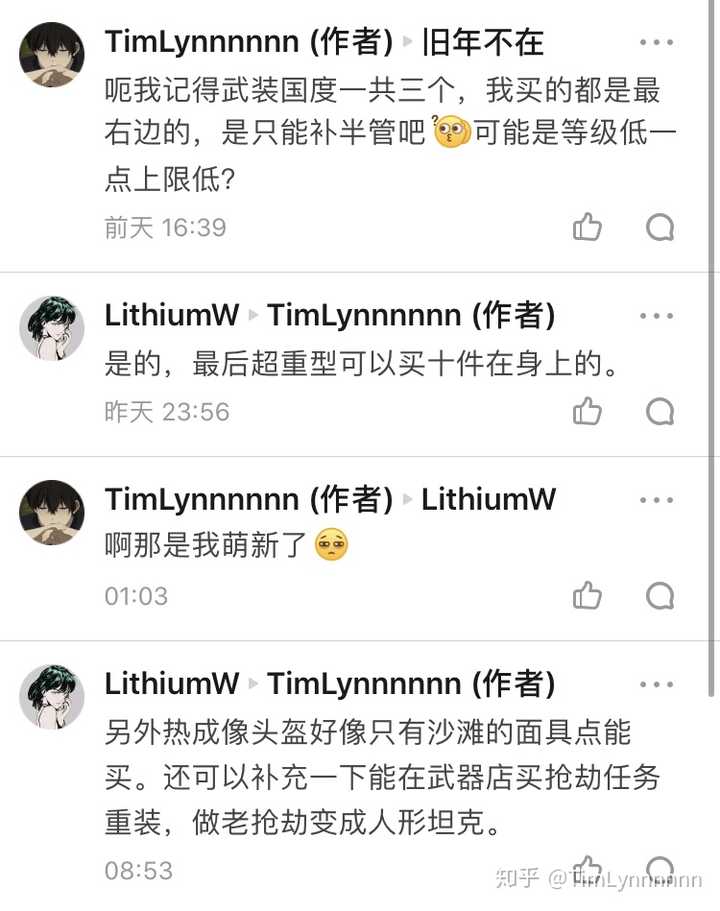Viewport: 720px width, 911px height.
Task: Like TimLynnnnnn's comment from 前天 16:39
Action: tap(587, 227)
